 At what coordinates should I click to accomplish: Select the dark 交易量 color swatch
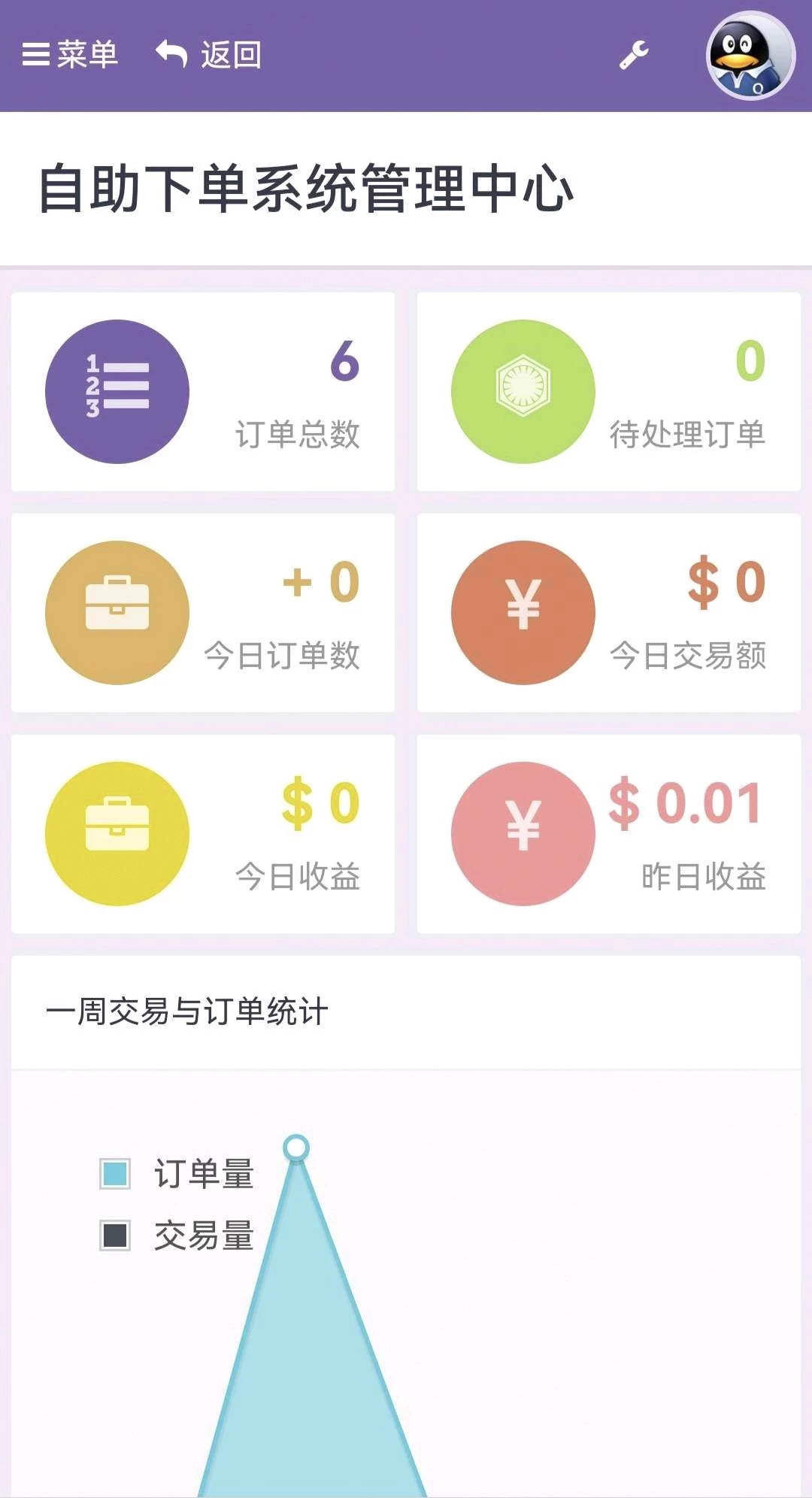tap(114, 1232)
